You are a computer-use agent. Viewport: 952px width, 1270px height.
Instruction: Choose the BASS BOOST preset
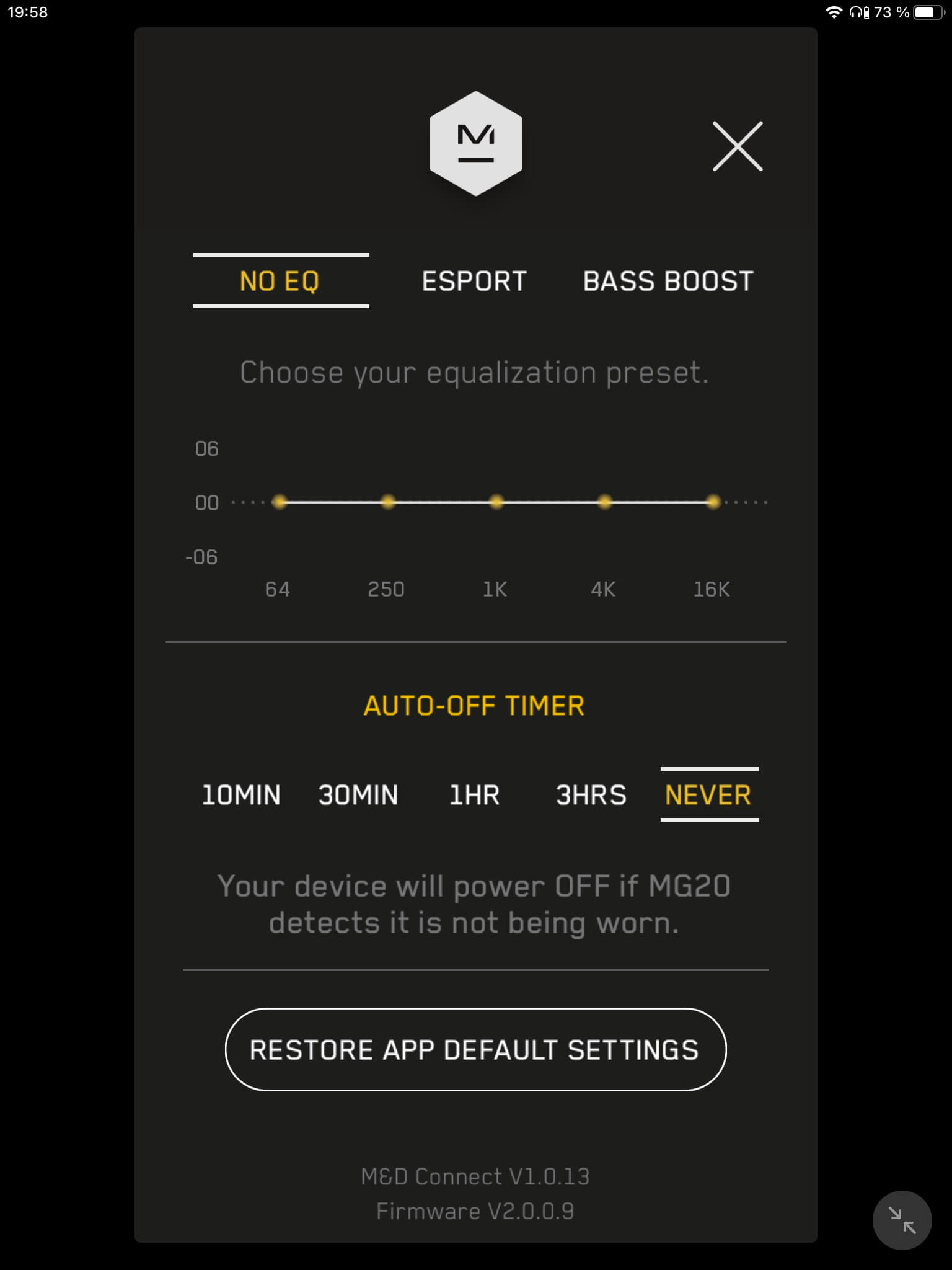pos(668,281)
